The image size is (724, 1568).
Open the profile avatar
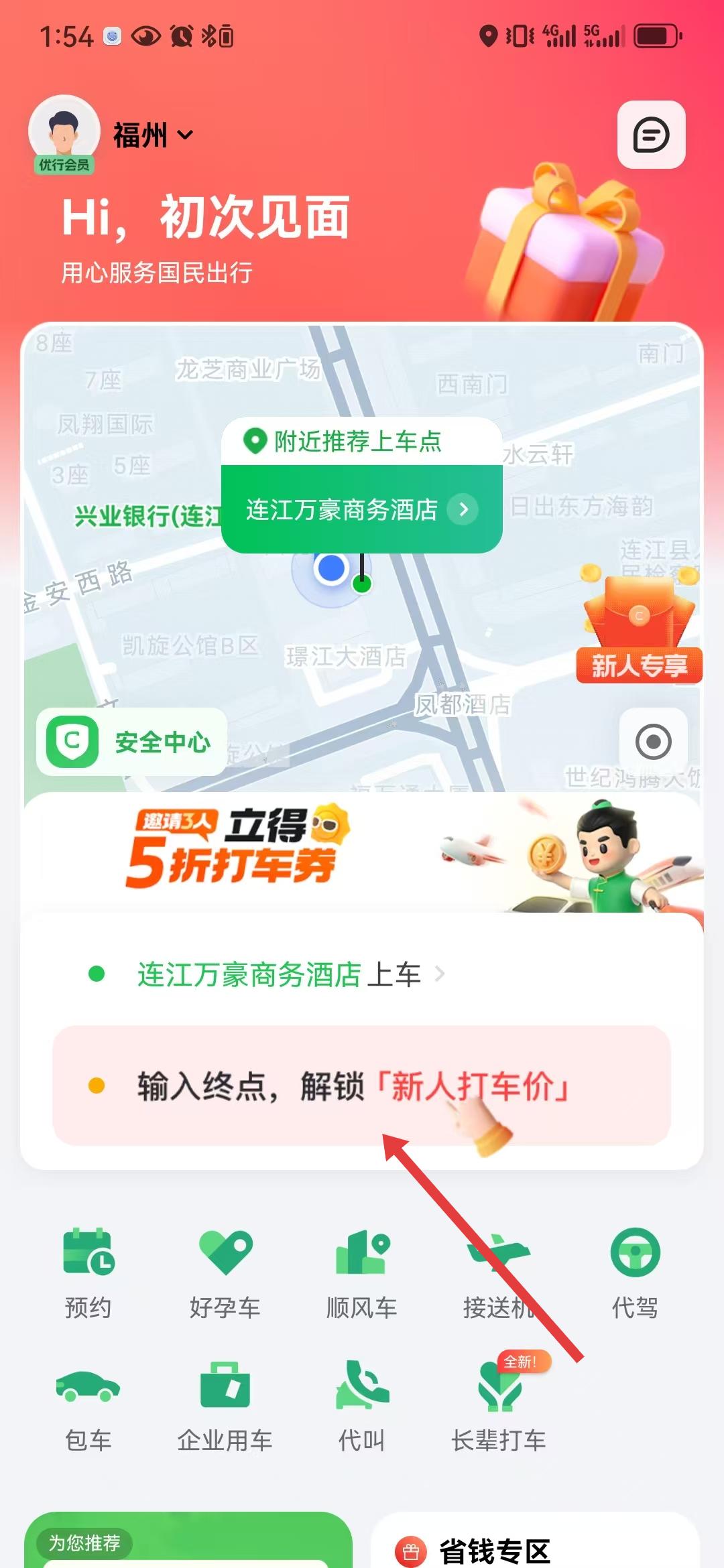tap(64, 132)
